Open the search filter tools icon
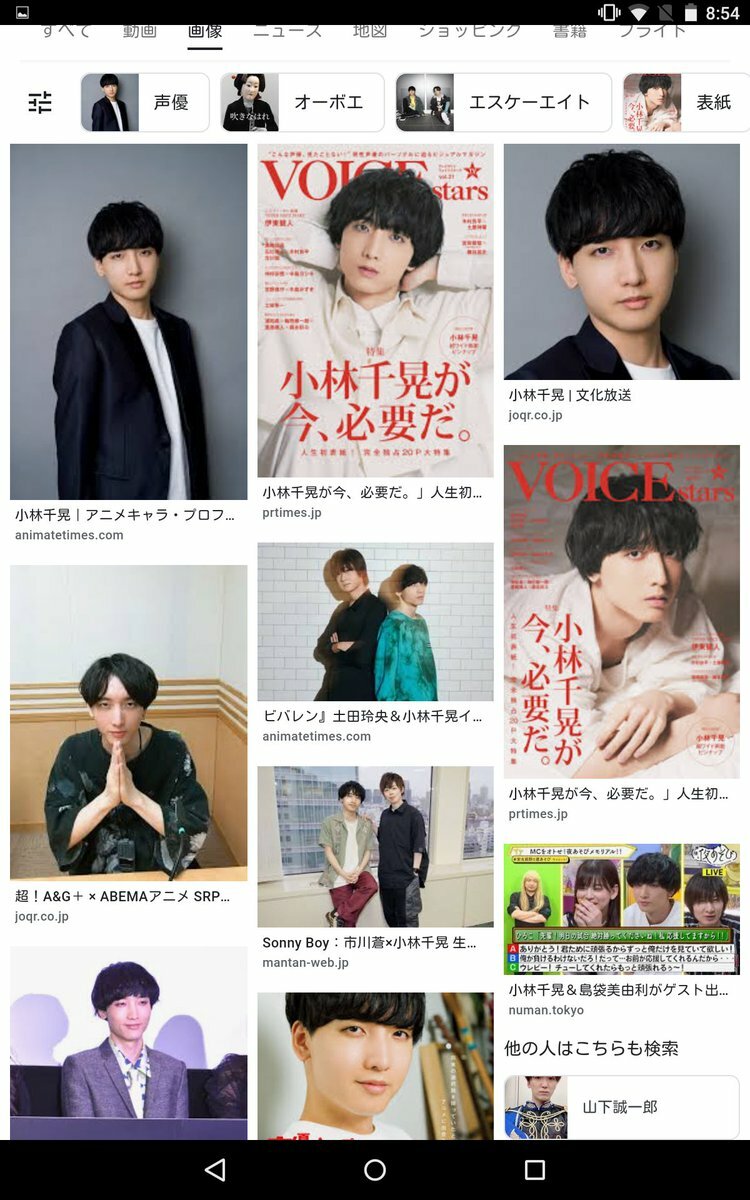The width and height of the screenshot is (750, 1200). [40, 102]
